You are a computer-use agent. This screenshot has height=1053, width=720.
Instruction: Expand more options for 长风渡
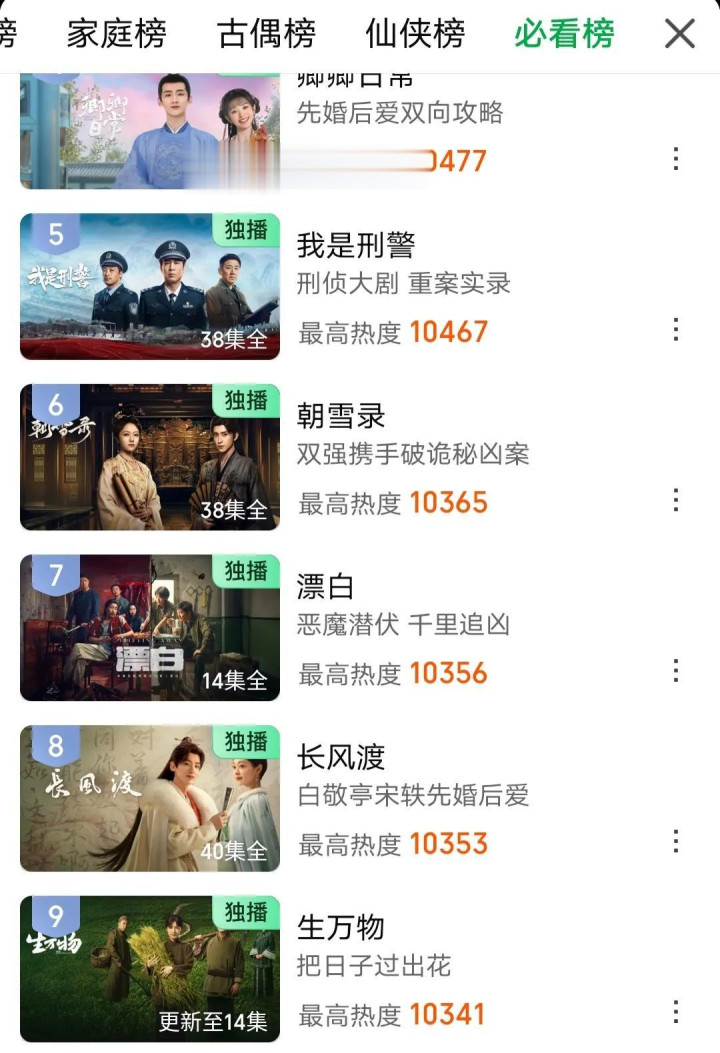676,841
